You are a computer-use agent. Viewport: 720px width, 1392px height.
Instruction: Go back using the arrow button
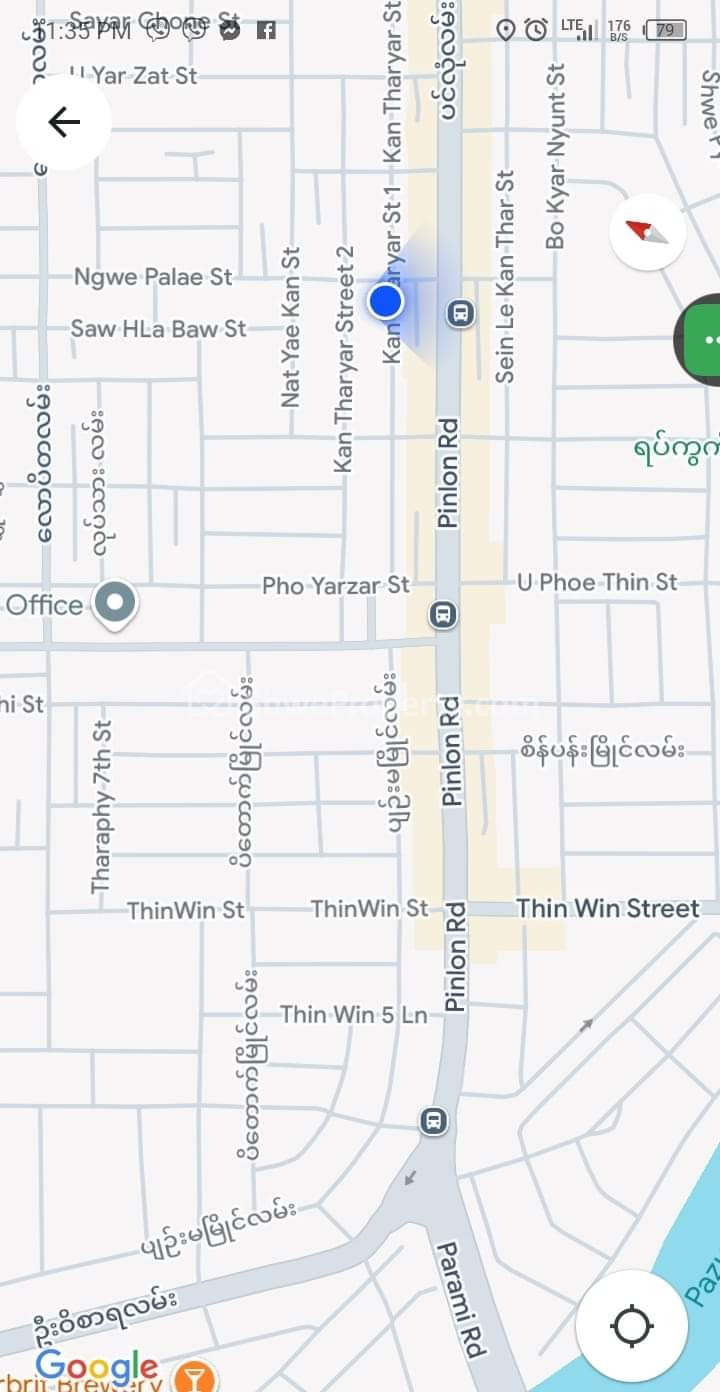point(64,122)
